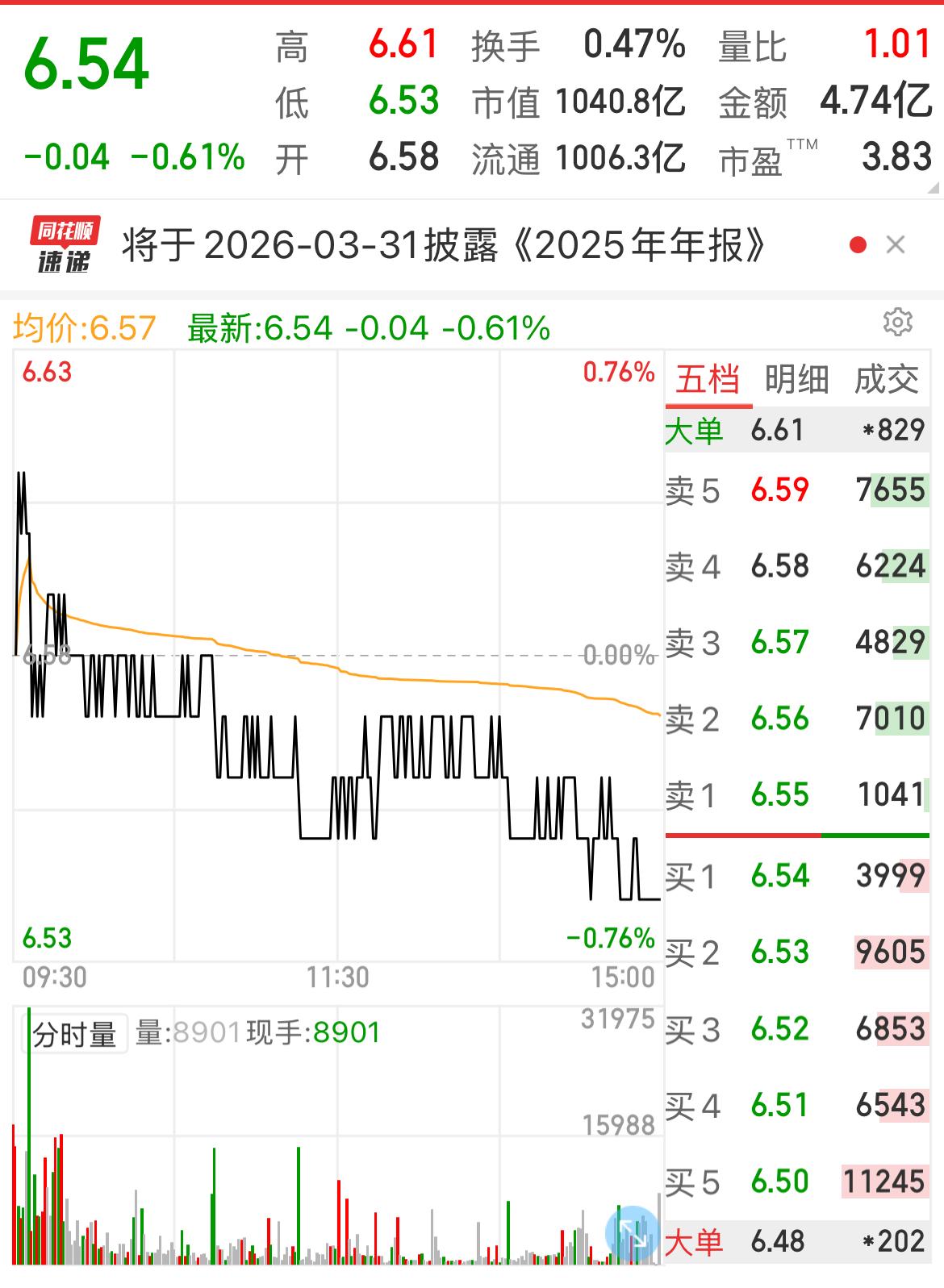Screen dimensions: 944x1288
Task: Click the 卖1 price level 6.55
Action: (x=779, y=794)
